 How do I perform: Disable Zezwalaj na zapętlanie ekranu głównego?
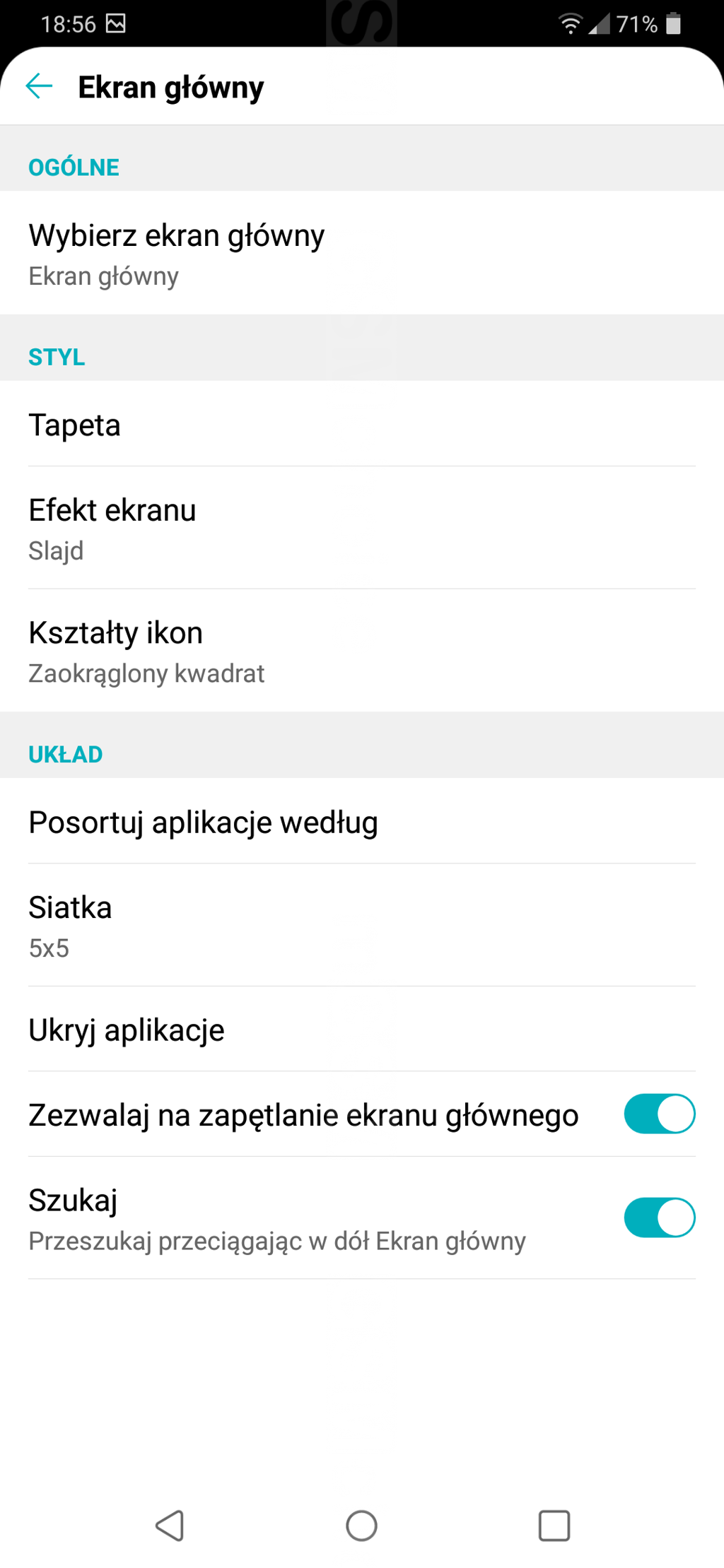click(659, 1114)
